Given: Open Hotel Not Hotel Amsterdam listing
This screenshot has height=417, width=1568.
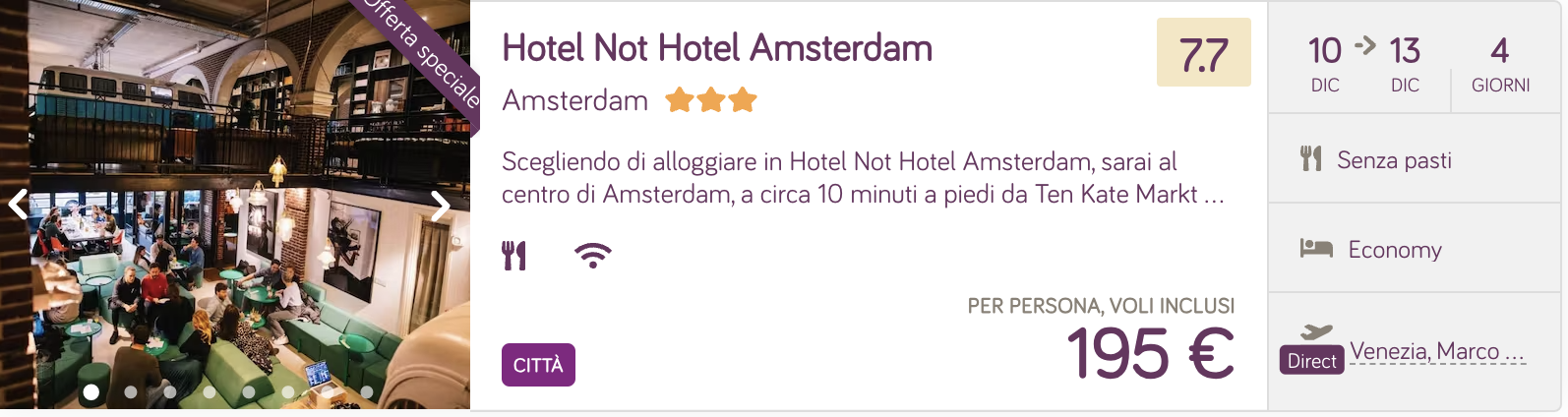Looking at the screenshot, I should click(717, 48).
